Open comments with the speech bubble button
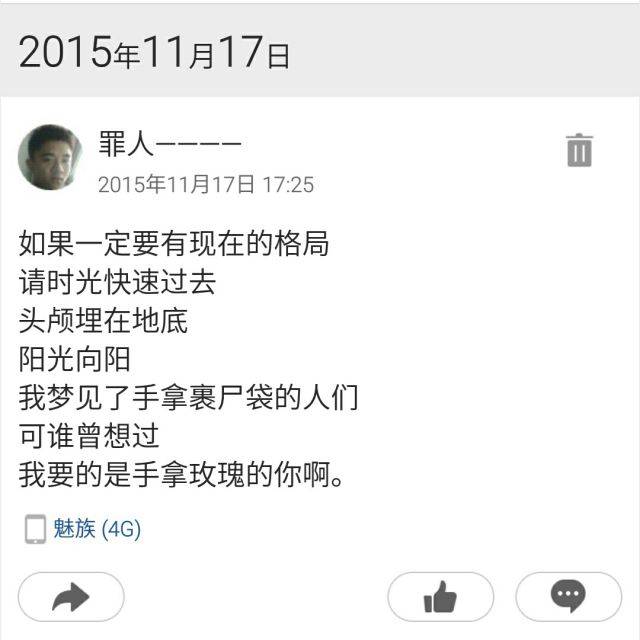This screenshot has height=640, width=640. [x=568, y=598]
